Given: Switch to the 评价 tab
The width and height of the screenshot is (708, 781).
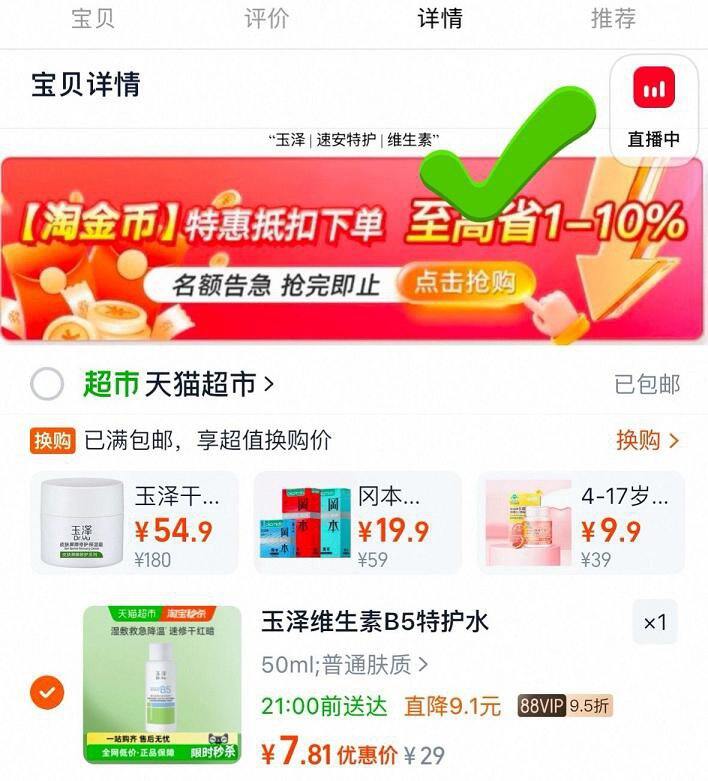Looking at the screenshot, I should coord(266,19).
